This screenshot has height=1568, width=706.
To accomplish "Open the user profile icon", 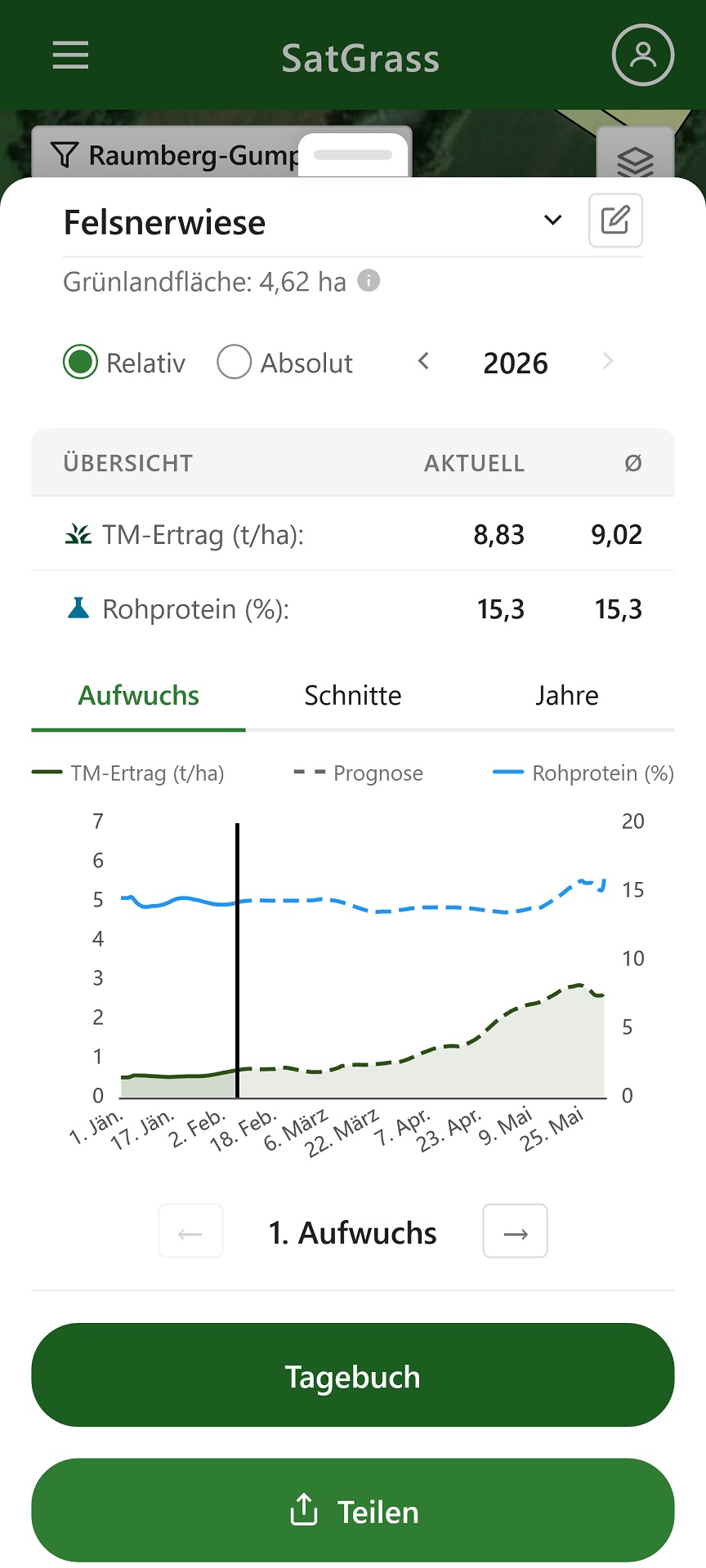I will coord(642,56).
